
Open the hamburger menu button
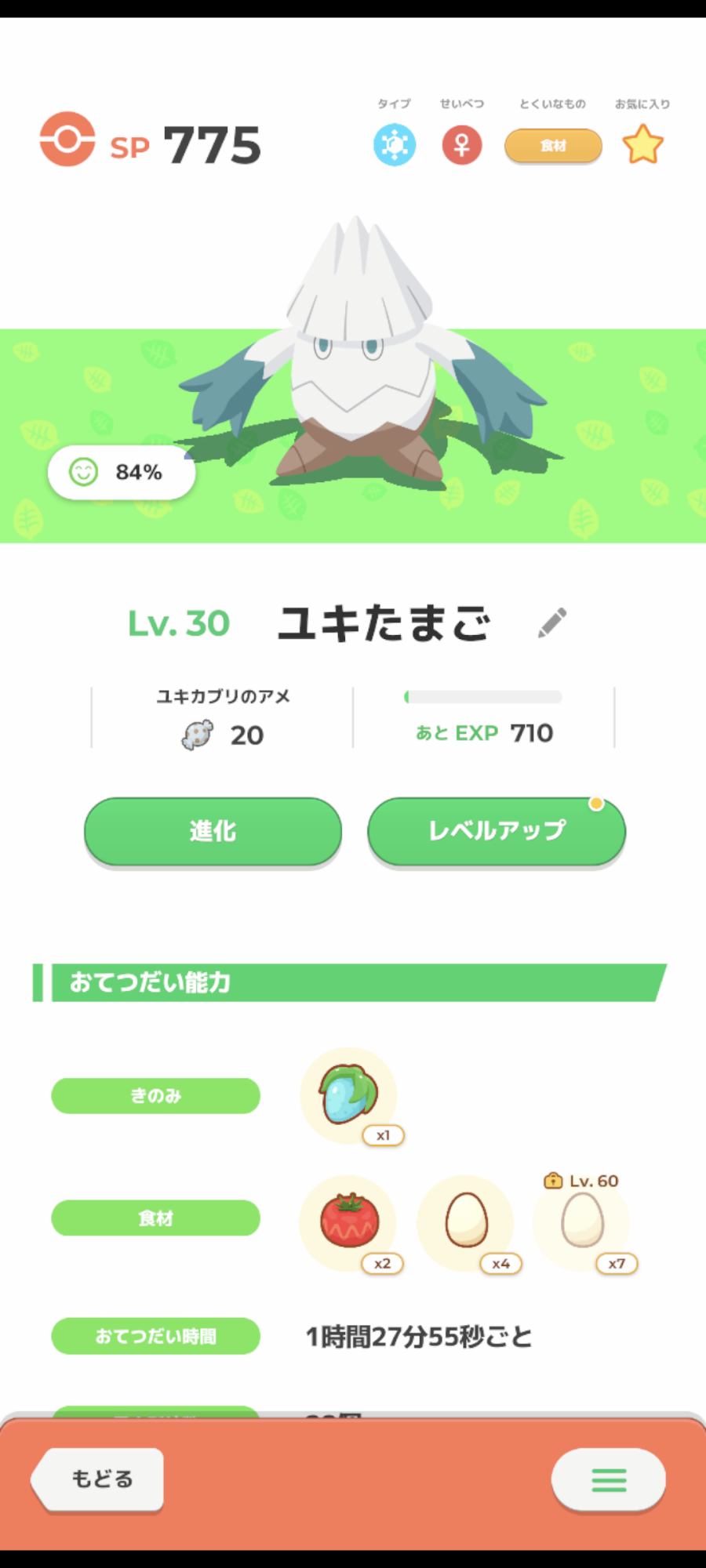click(609, 1479)
